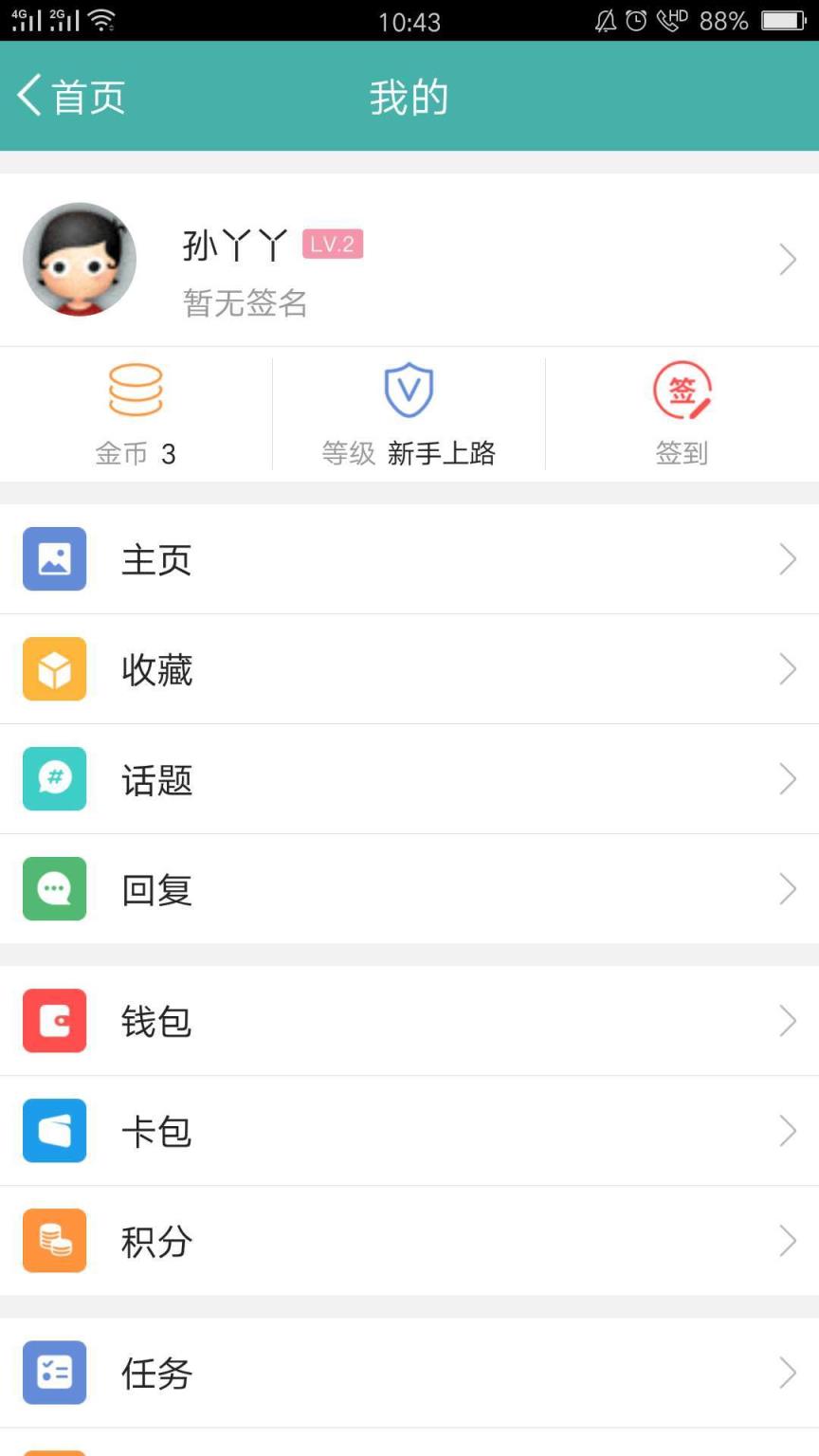Select the 话题 topics hashtag icon

[x=54, y=778]
